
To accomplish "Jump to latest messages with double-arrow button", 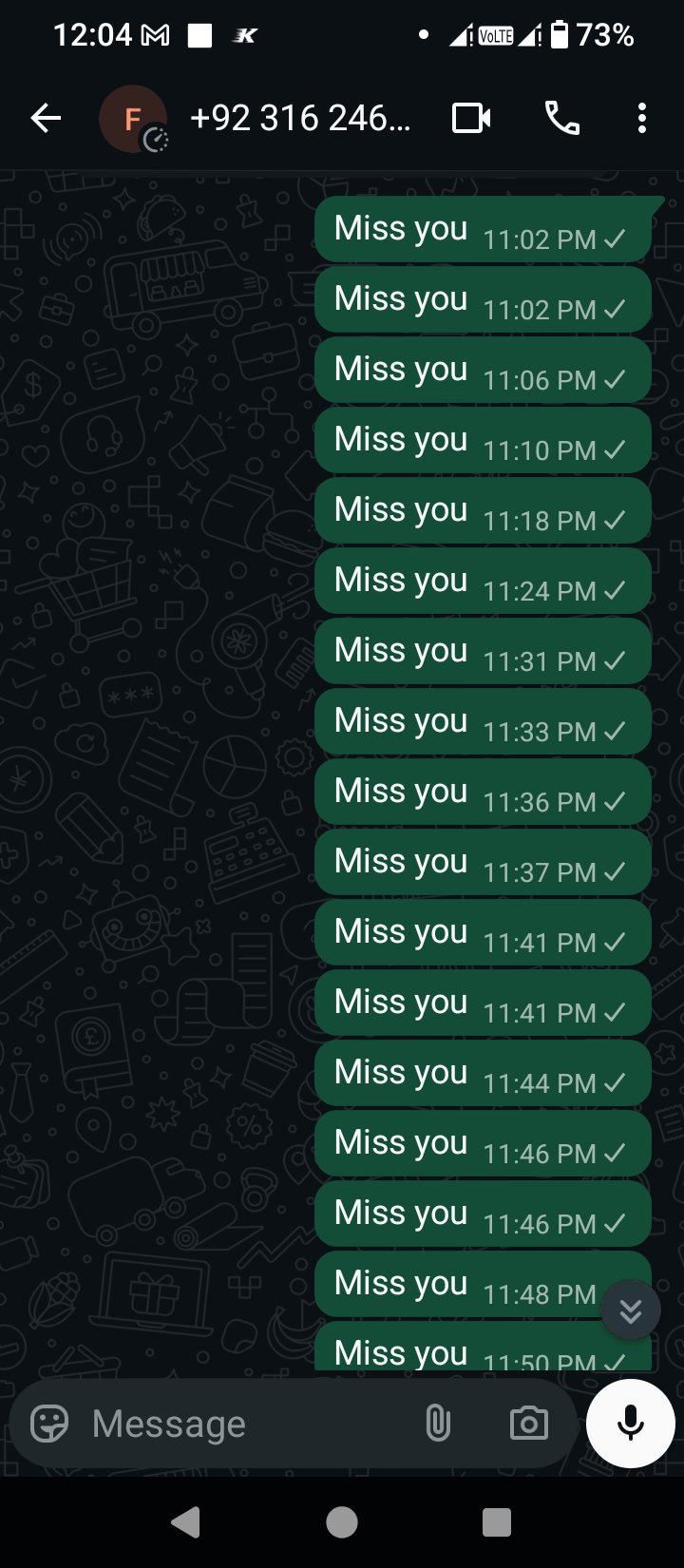I will [630, 1311].
